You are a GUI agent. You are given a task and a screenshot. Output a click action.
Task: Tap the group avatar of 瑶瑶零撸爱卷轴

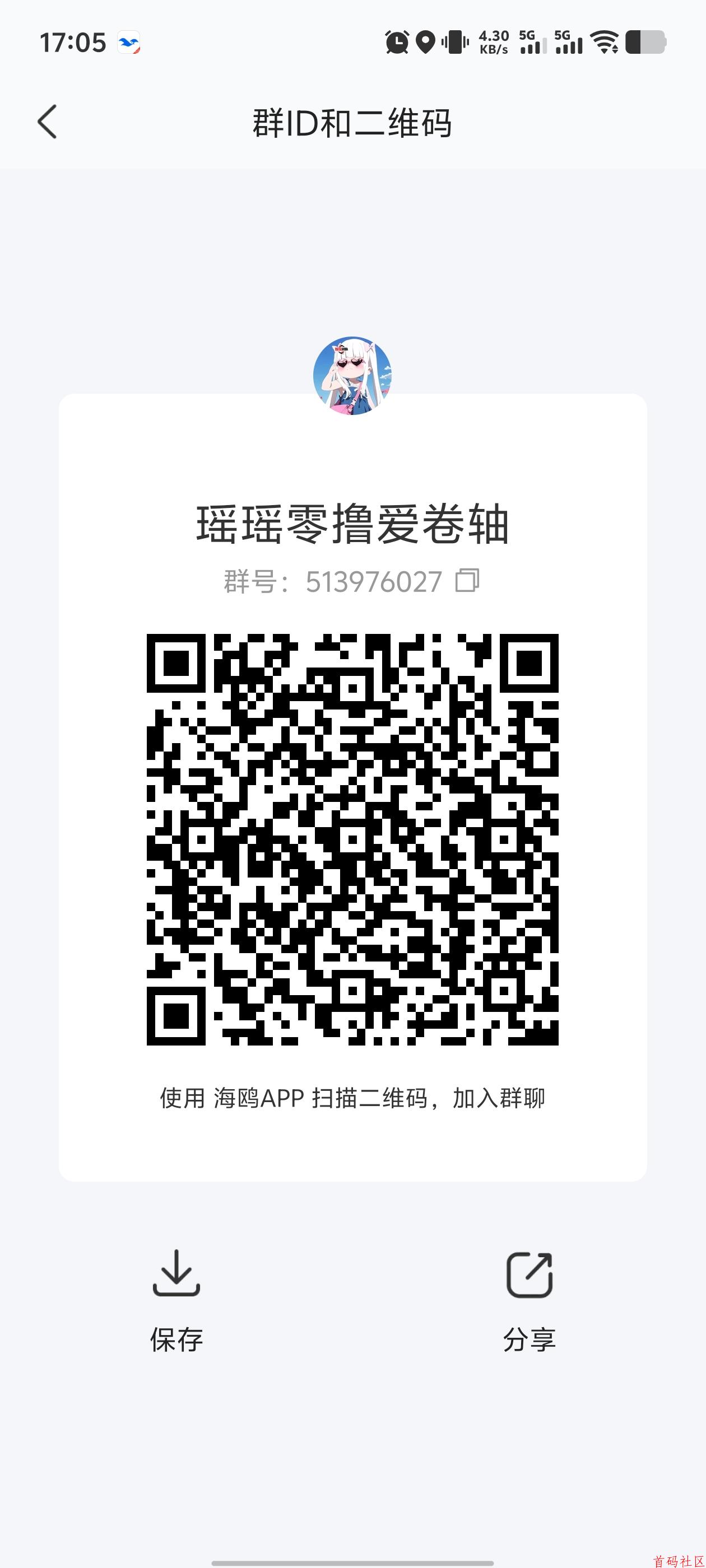(x=352, y=386)
